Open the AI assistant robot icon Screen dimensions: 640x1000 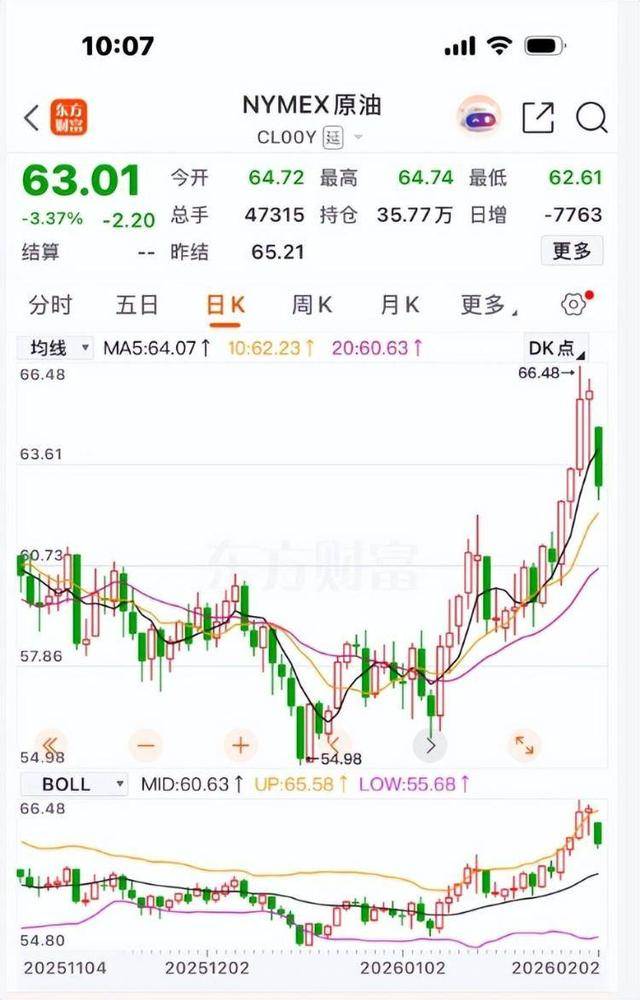coord(478,117)
